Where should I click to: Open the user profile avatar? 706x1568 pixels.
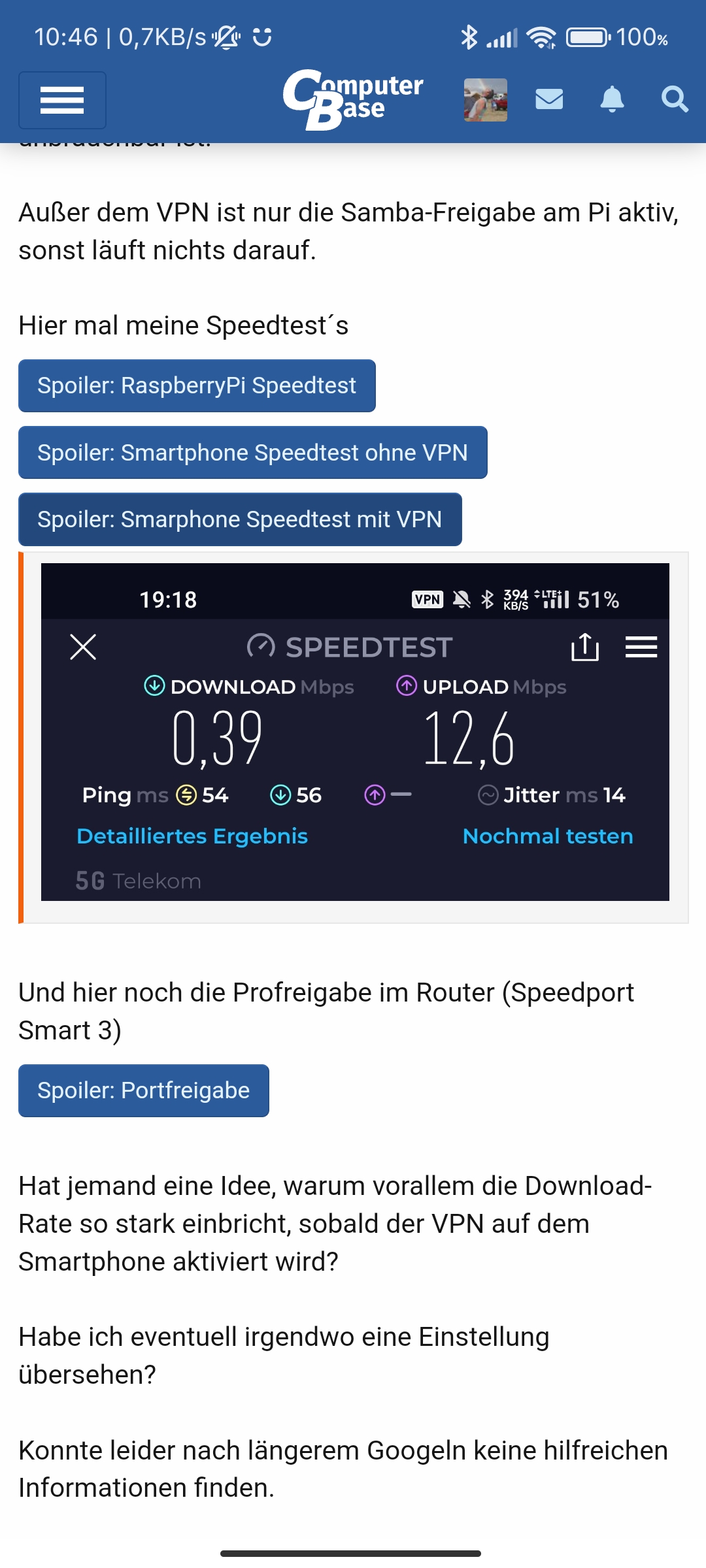(x=485, y=100)
